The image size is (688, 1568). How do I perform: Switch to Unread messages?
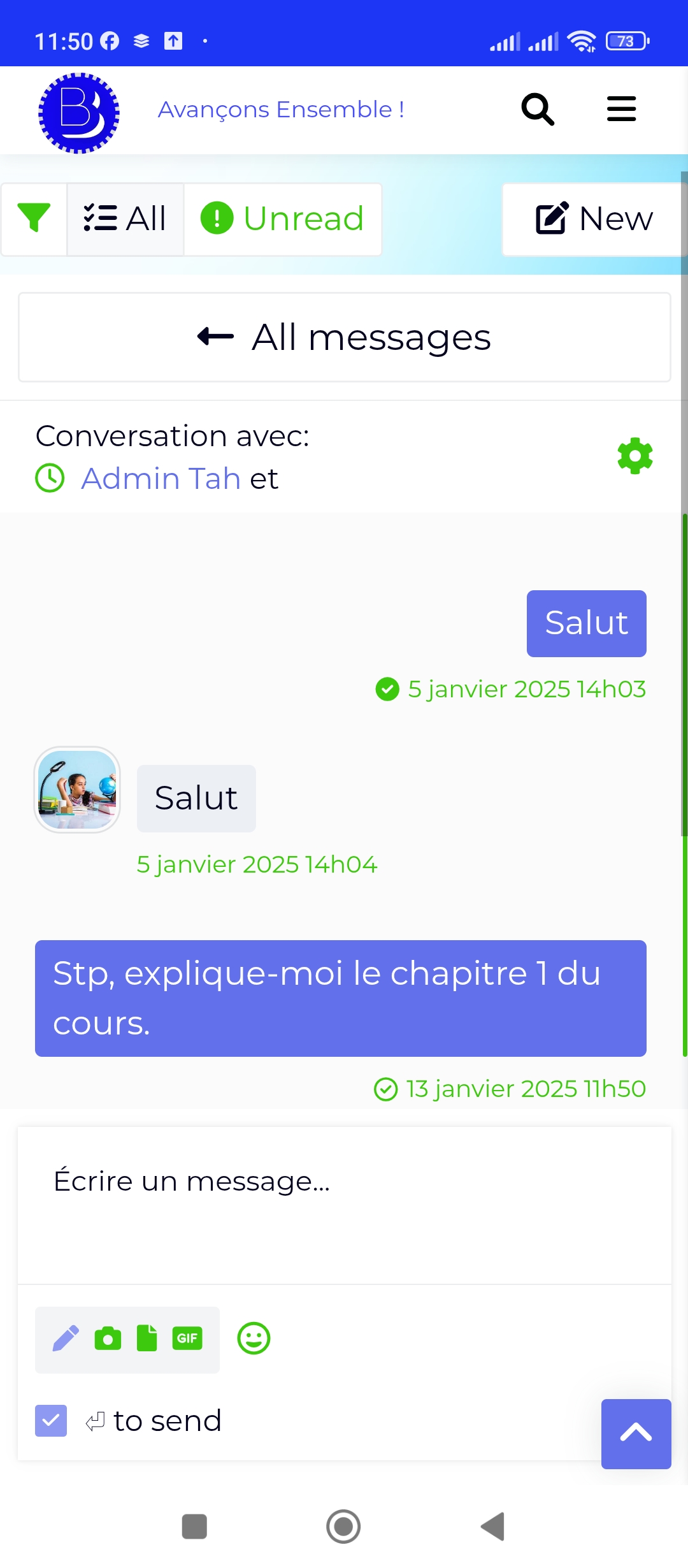point(282,219)
